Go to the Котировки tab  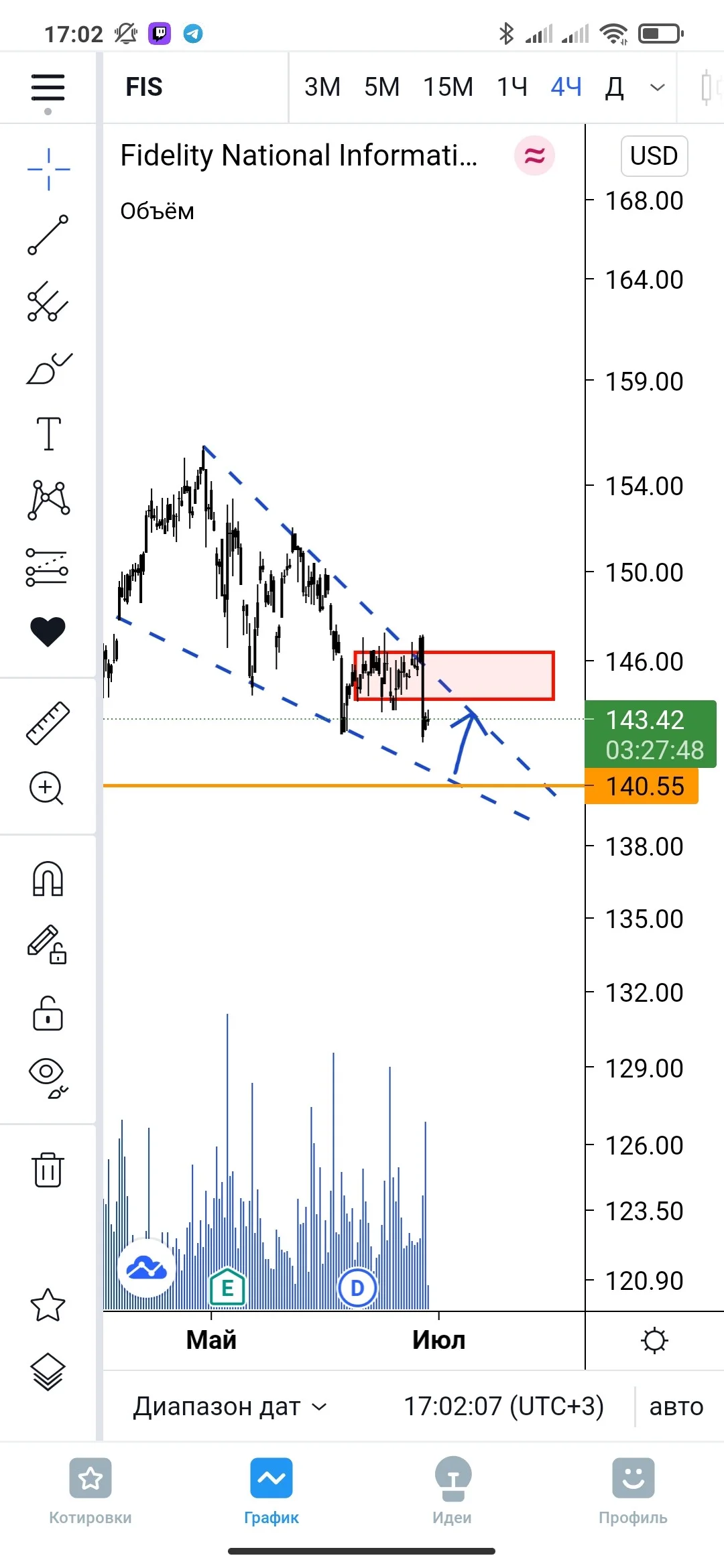(x=90, y=1492)
